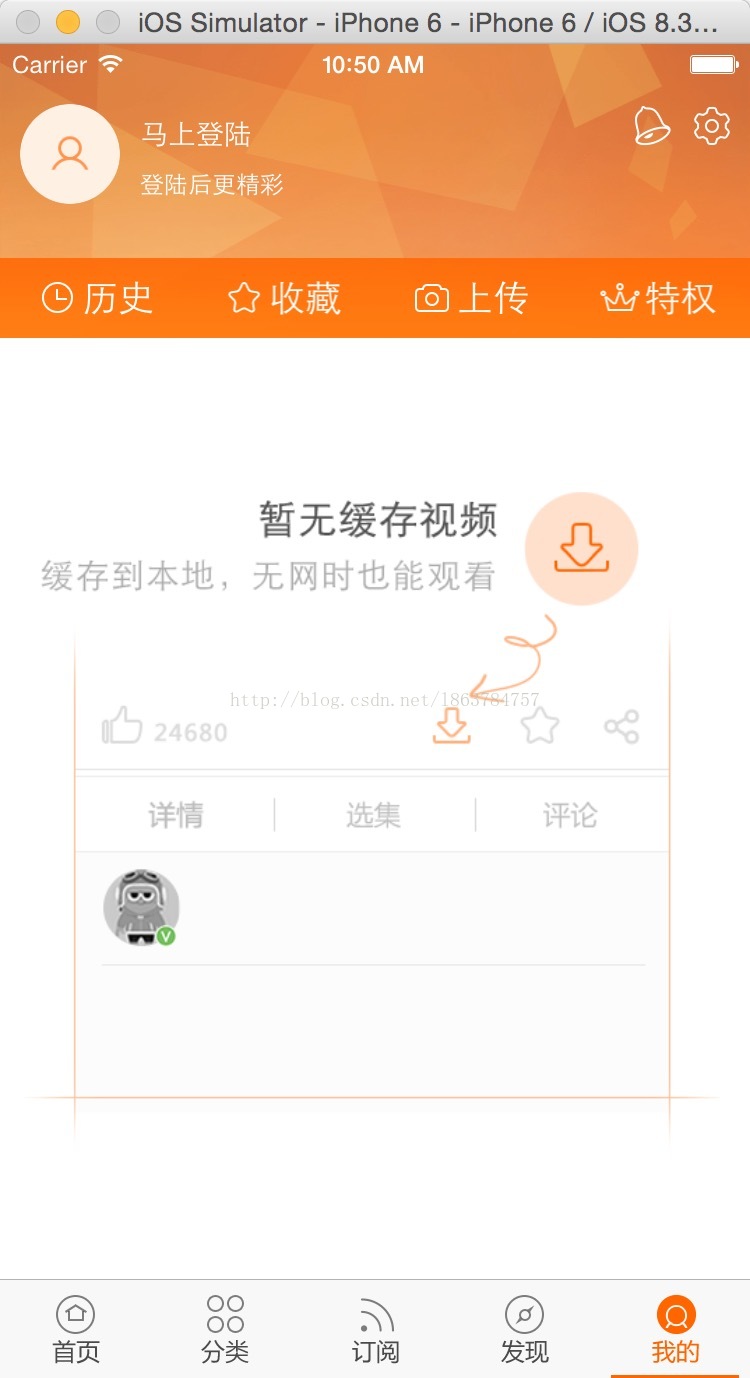The height and width of the screenshot is (1378, 750).
Task: Open the settings gear
Action: (712, 127)
